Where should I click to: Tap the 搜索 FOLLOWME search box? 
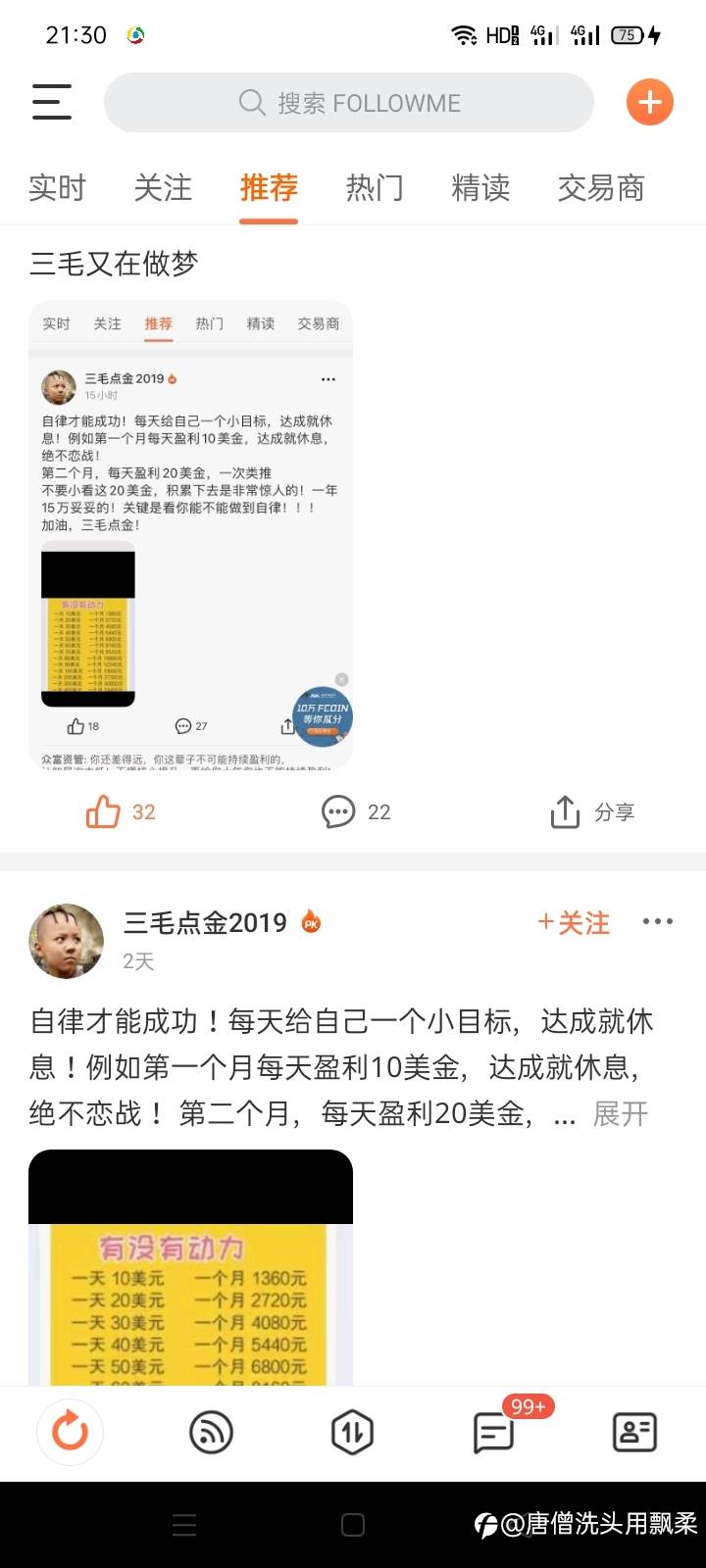(x=349, y=103)
